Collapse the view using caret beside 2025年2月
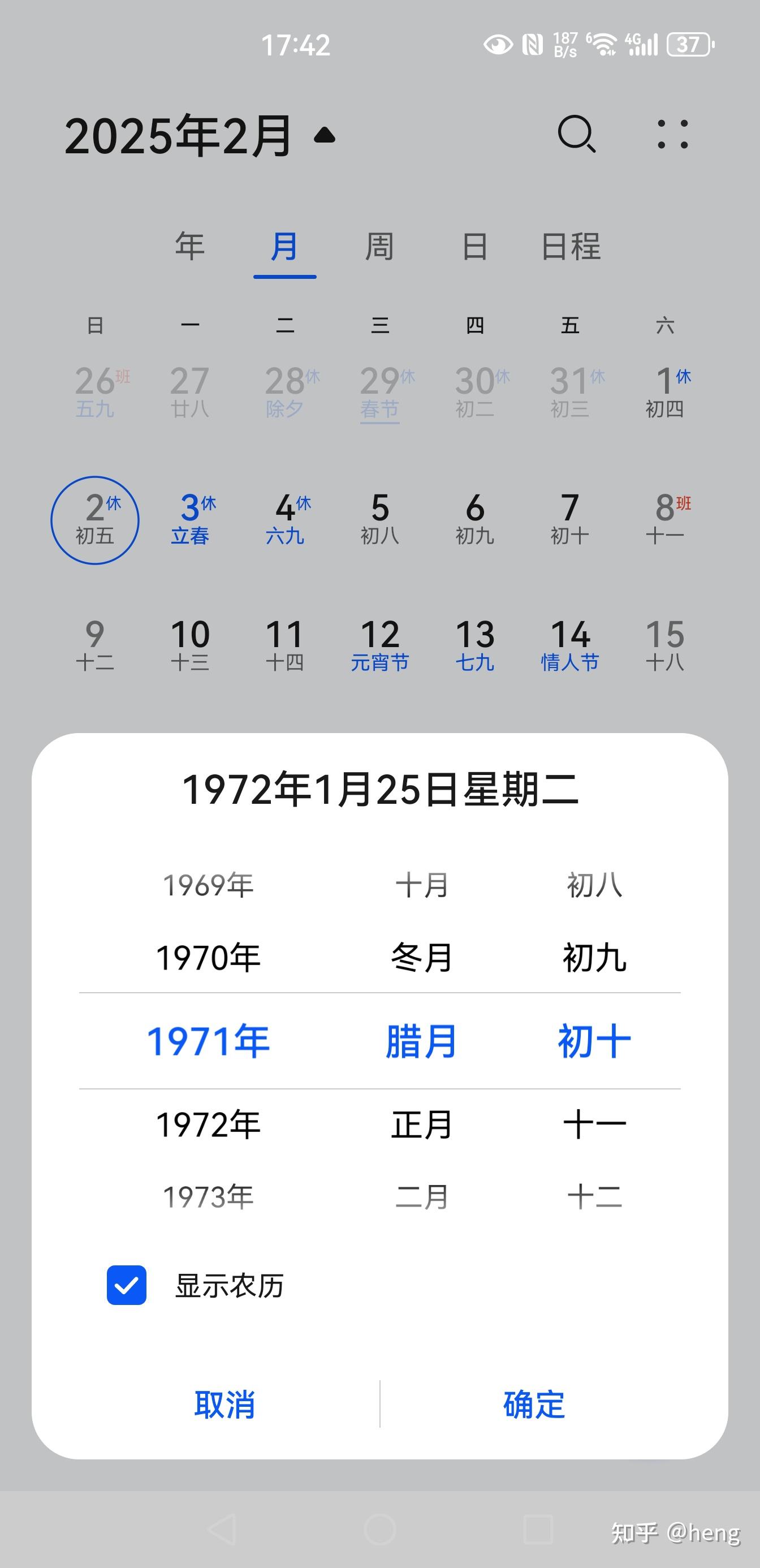Image resolution: width=760 pixels, height=1568 pixels. point(325,137)
